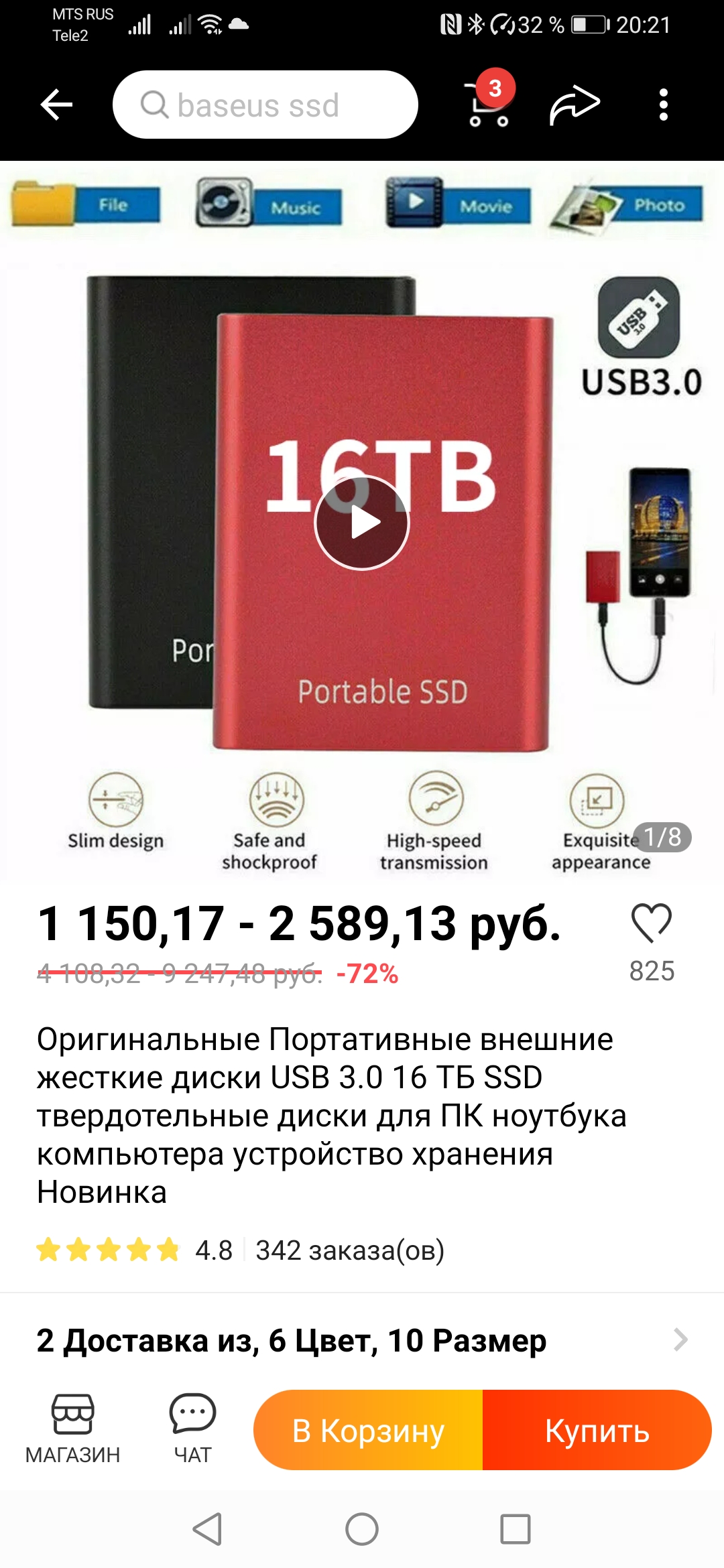Screen dimensions: 724x1568
Task: Open recent apps in navigation bar
Action: tap(515, 1529)
